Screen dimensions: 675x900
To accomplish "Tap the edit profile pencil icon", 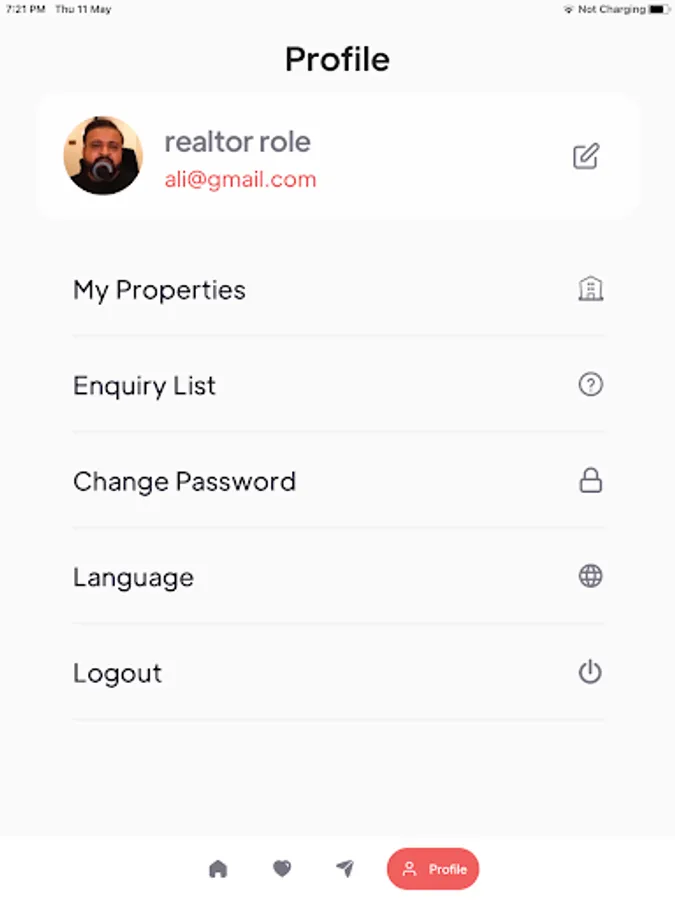I will [x=586, y=156].
